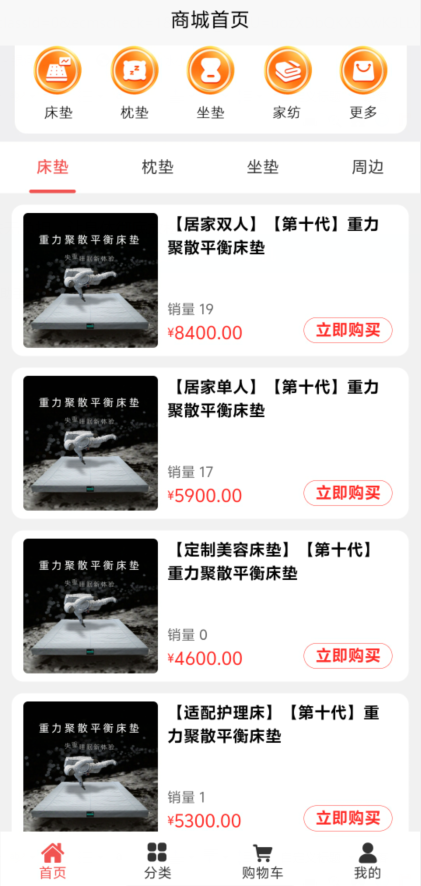Open the 枕垫 category icon
This screenshot has height=886, width=421.
(x=134, y=71)
